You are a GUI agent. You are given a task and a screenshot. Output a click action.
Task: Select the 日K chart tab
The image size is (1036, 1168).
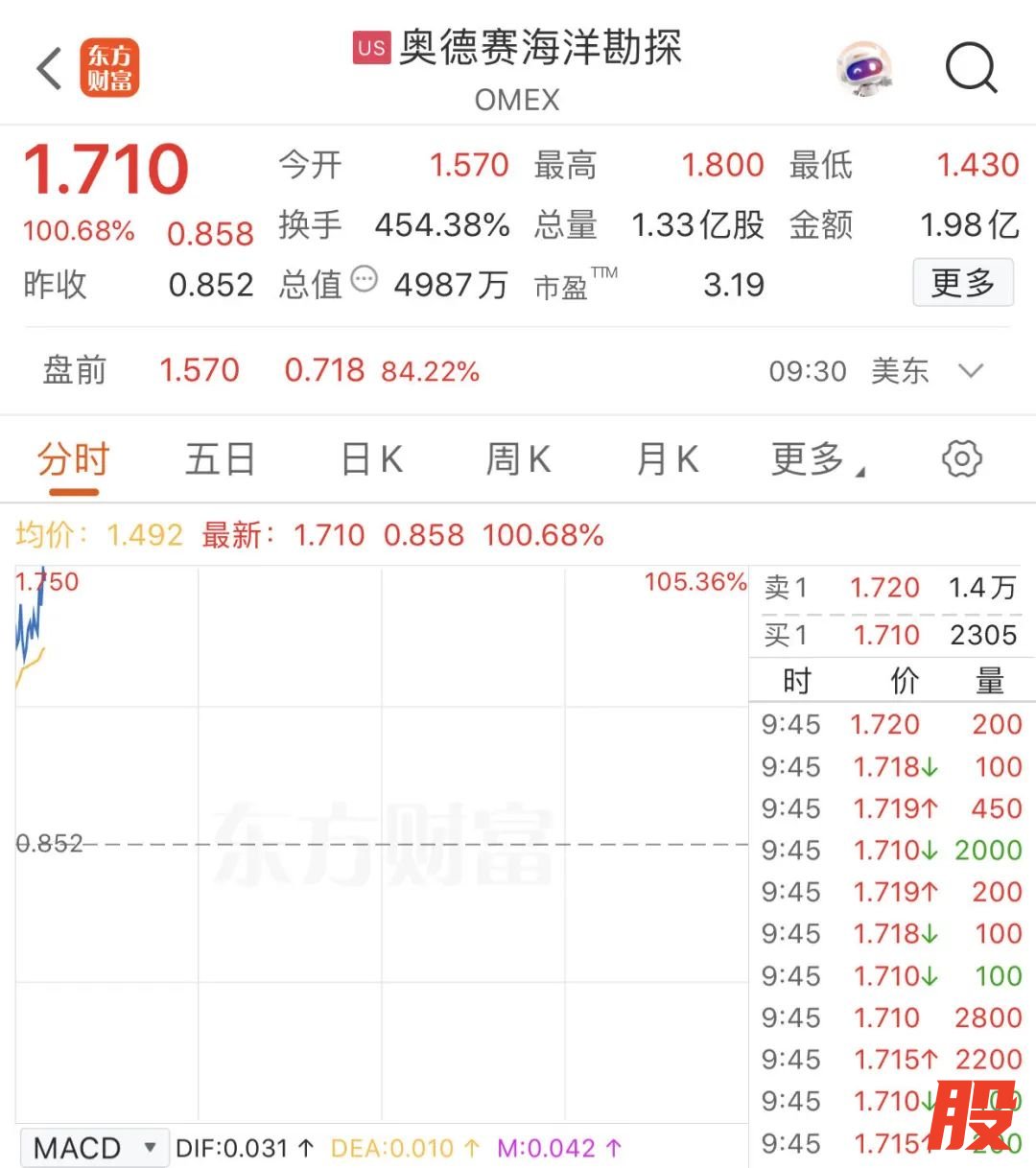click(x=372, y=460)
